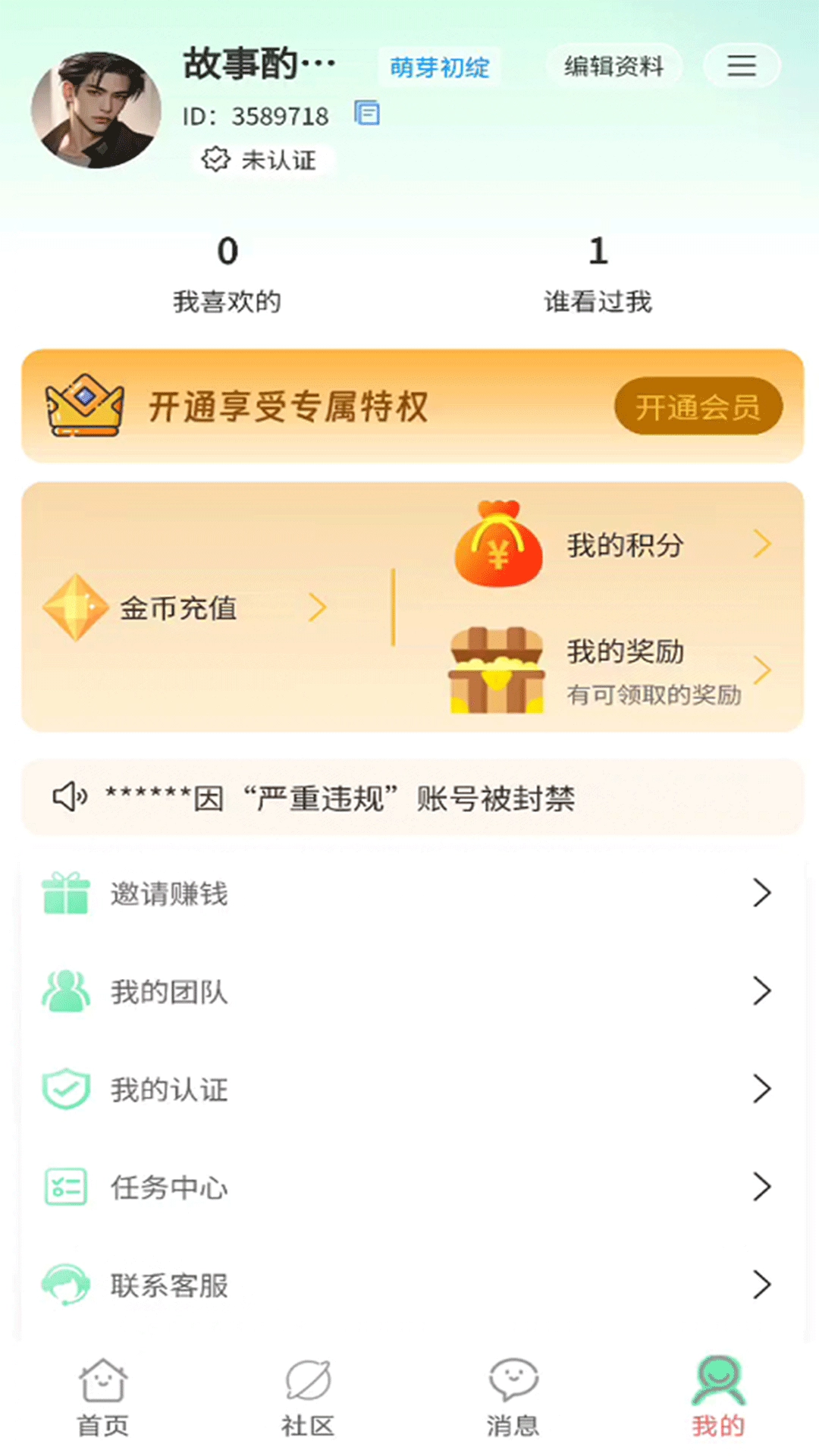Image resolution: width=819 pixels, height=1456 pixels.
Task: Tap the 联系客服 headset icon
Action: click(x=67, y=1285)
